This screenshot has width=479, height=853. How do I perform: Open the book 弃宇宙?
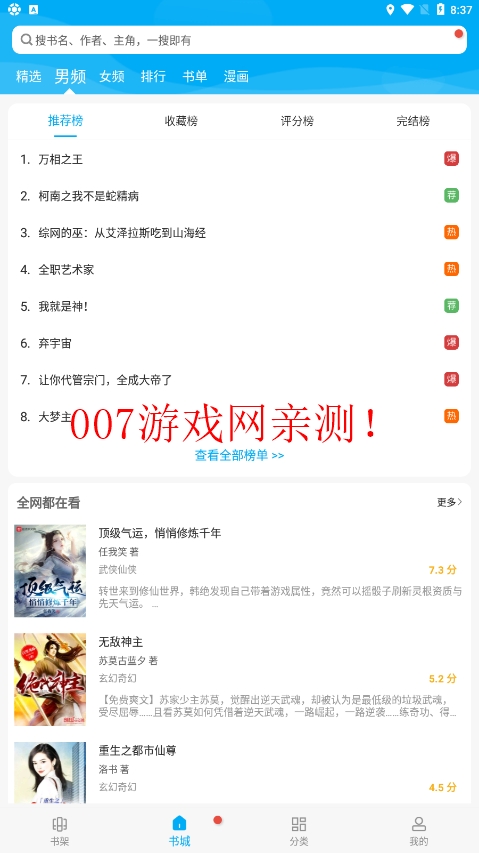[239, 343]
